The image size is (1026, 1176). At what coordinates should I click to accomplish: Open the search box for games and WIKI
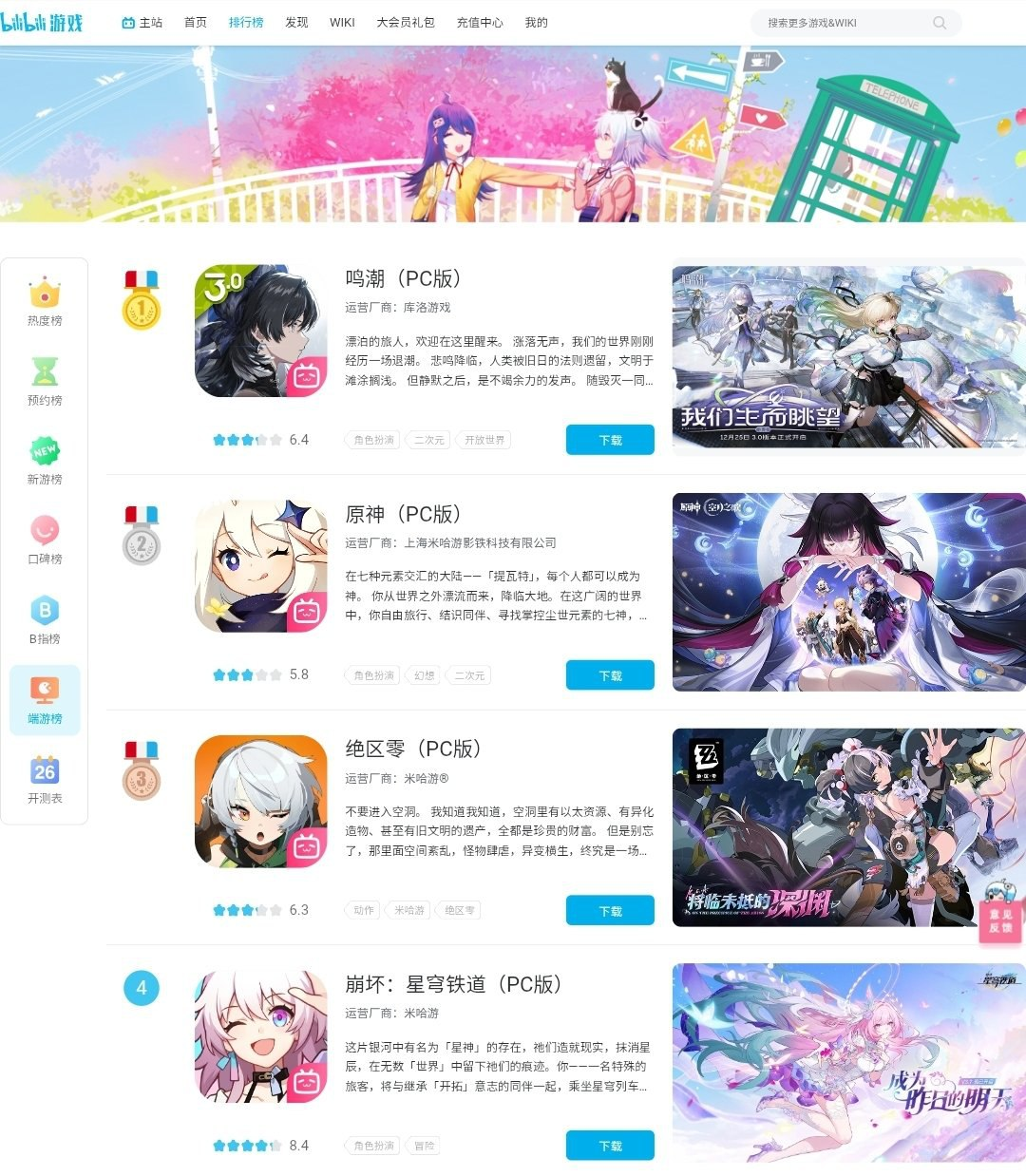[845, 23]
